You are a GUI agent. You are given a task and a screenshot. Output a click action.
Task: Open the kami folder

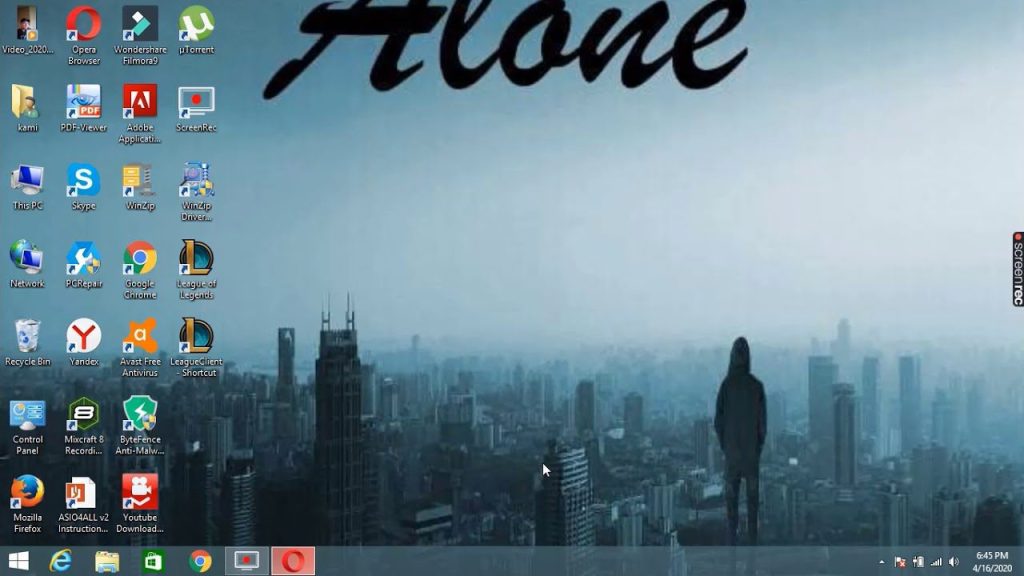pos(27,102)
